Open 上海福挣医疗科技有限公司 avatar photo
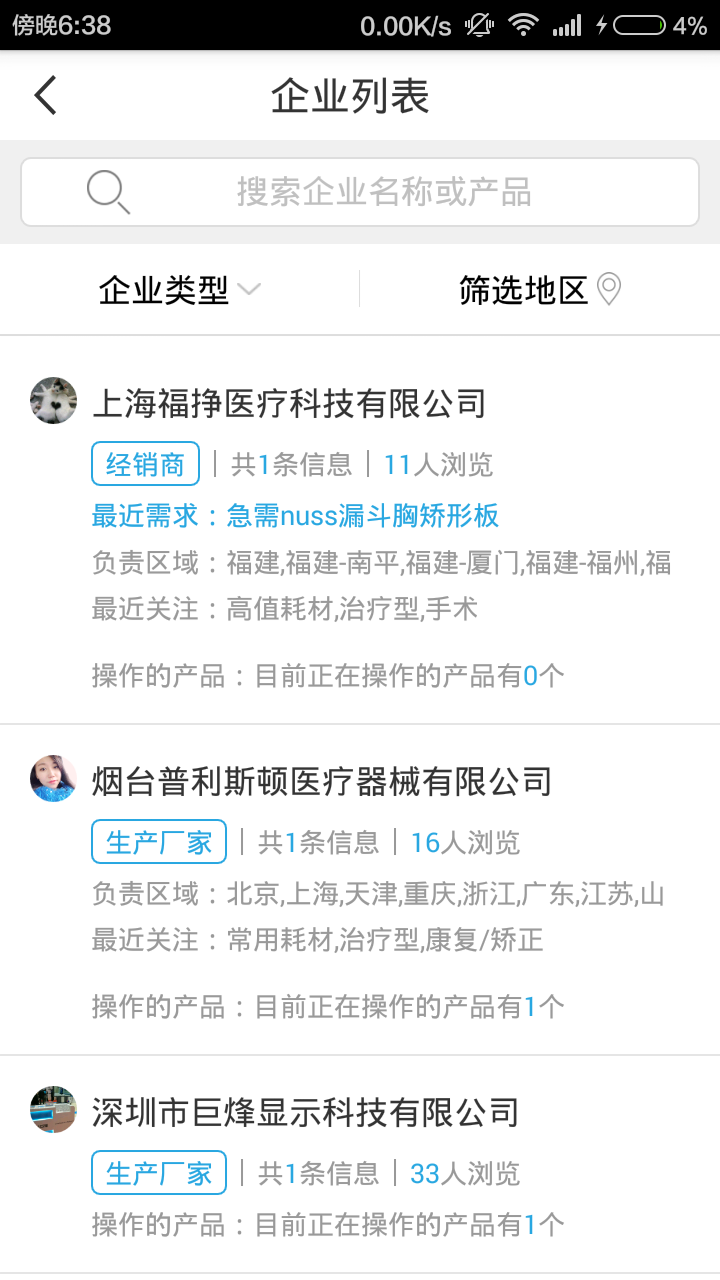 click(53, 400)
